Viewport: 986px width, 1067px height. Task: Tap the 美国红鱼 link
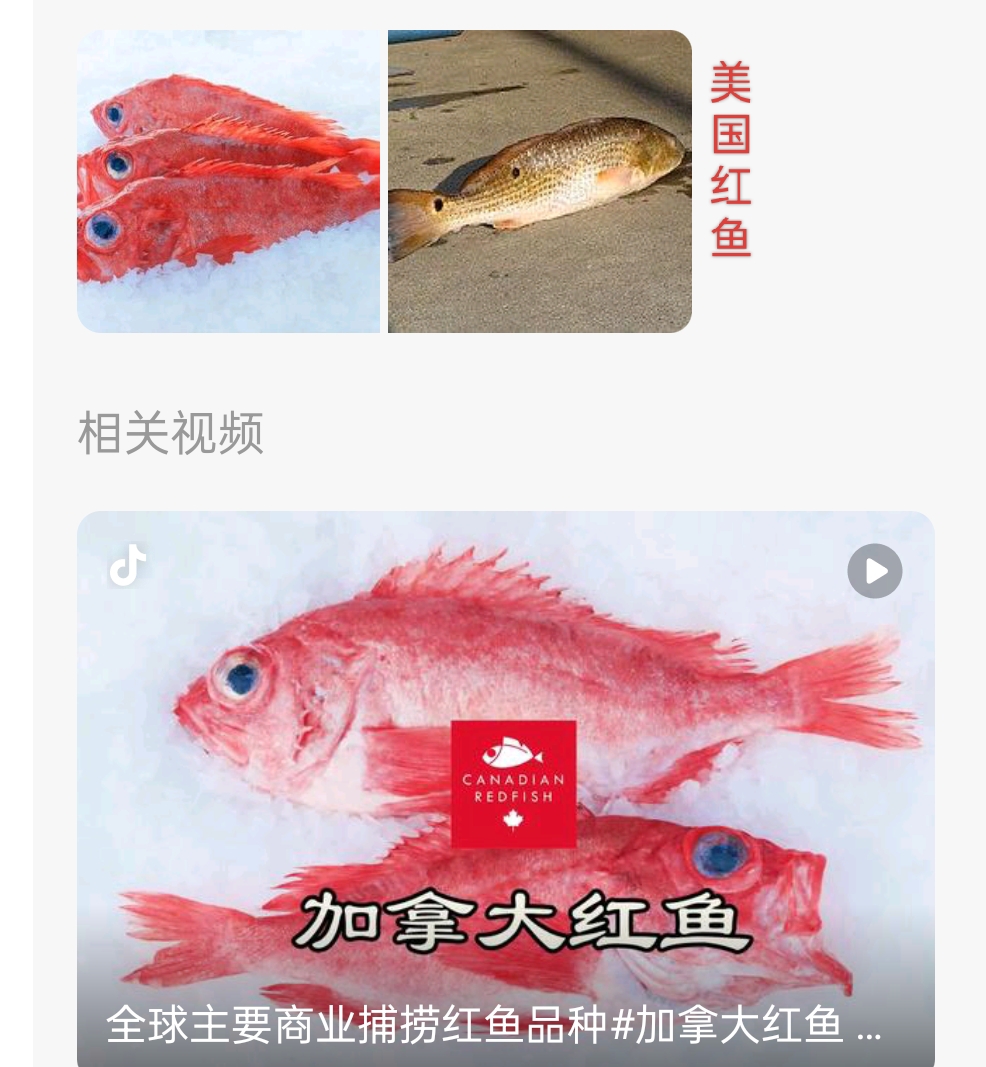731,160
